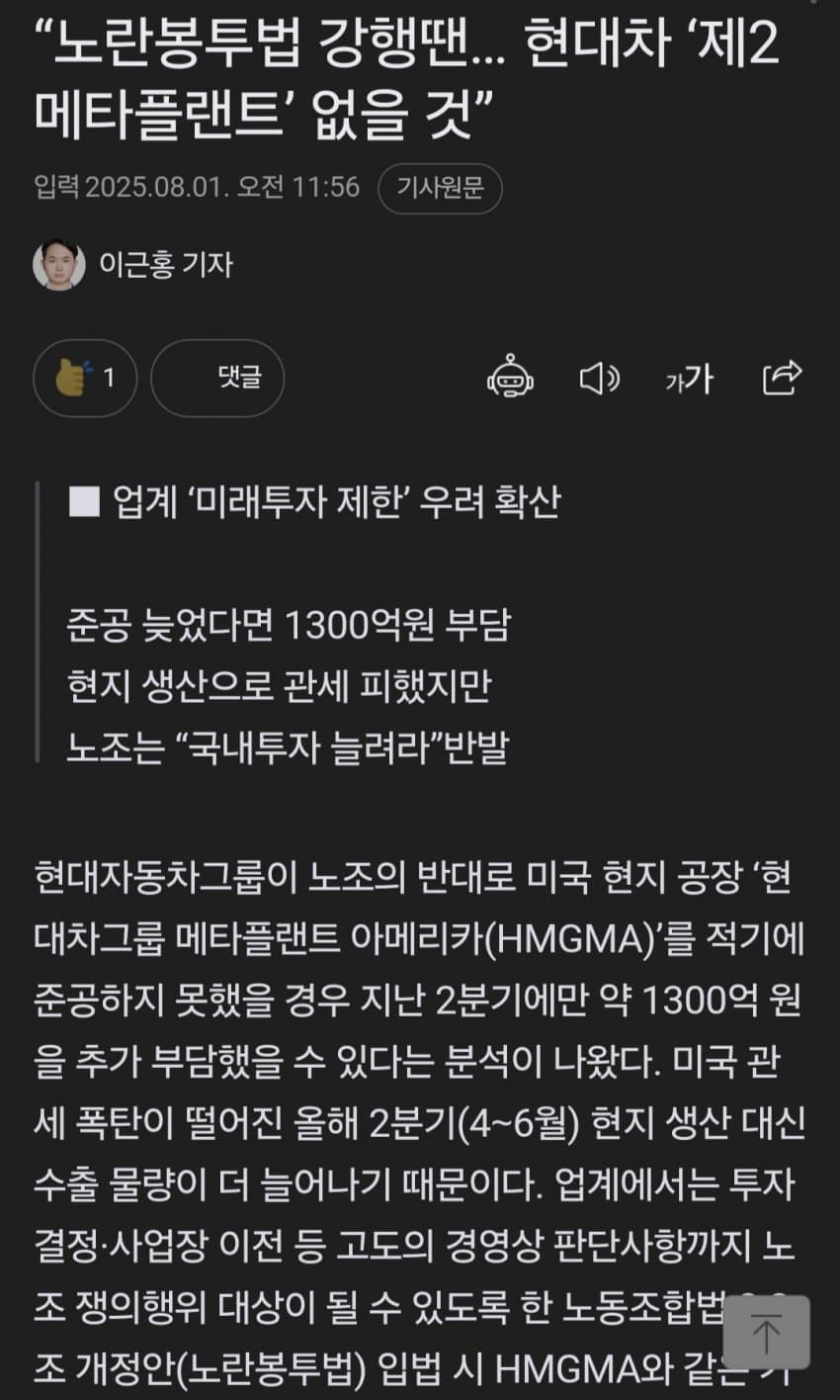Image resolution: width=840 pixels, height=1400 pixels.
Task: Open reporter 이근홍 기자's profile
Action: coord(164,265)
